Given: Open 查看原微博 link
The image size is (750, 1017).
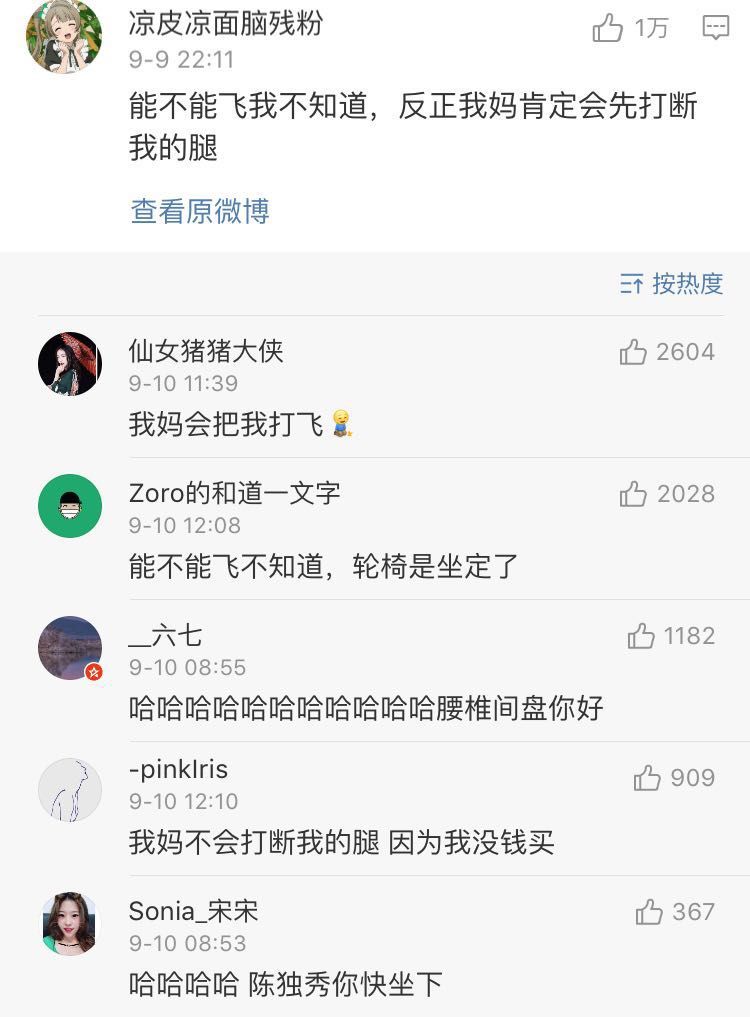Looking at the screenshot, I should pos(200,211).
